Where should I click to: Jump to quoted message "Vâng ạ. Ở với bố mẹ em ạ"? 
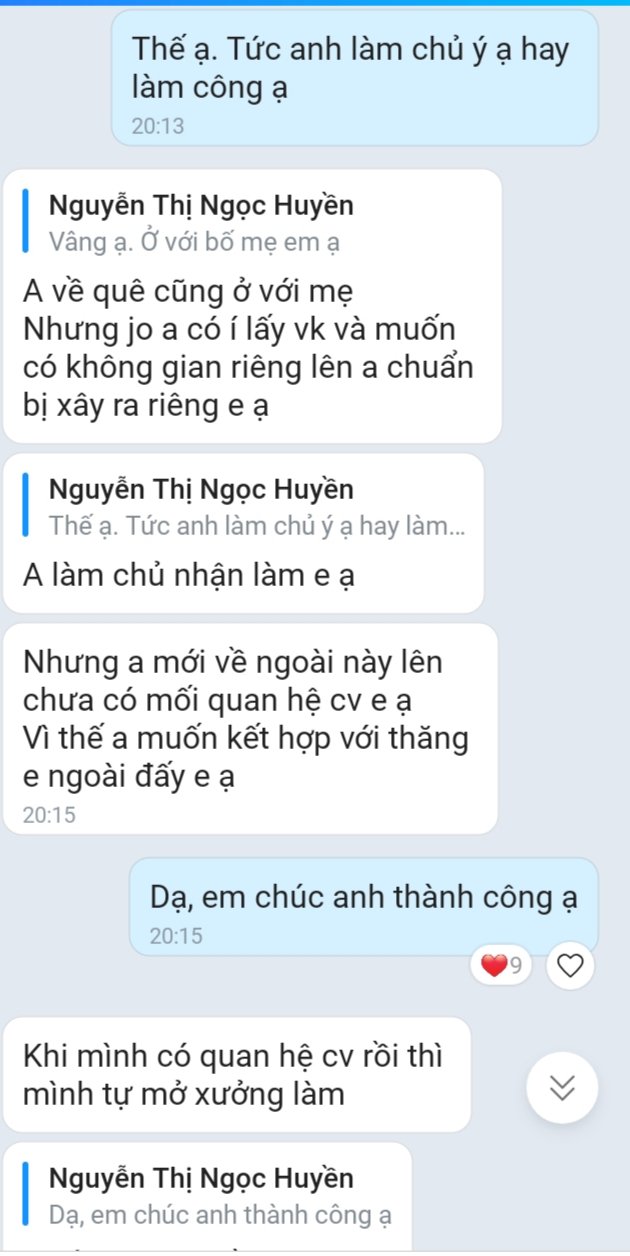200,223
